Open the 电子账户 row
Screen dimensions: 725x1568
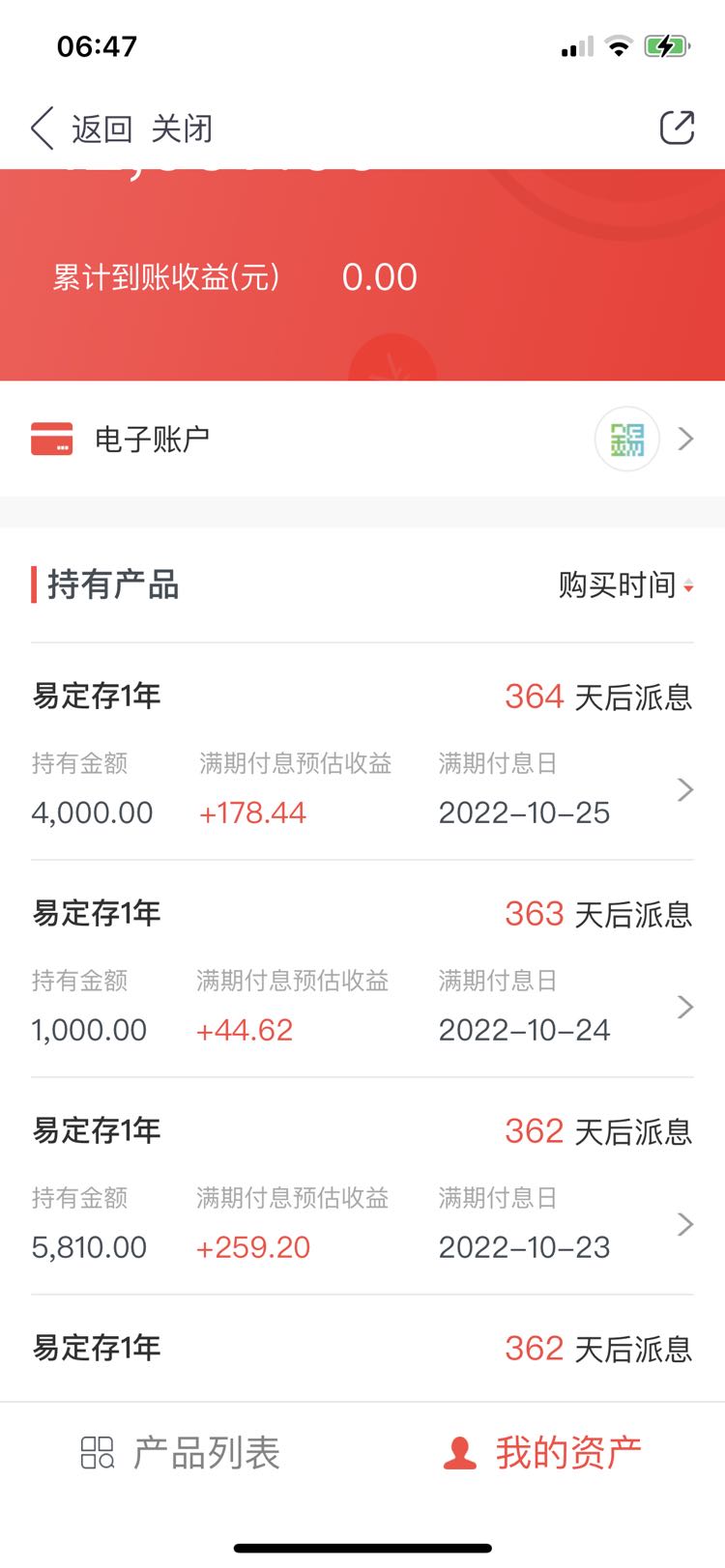(362, 439)
